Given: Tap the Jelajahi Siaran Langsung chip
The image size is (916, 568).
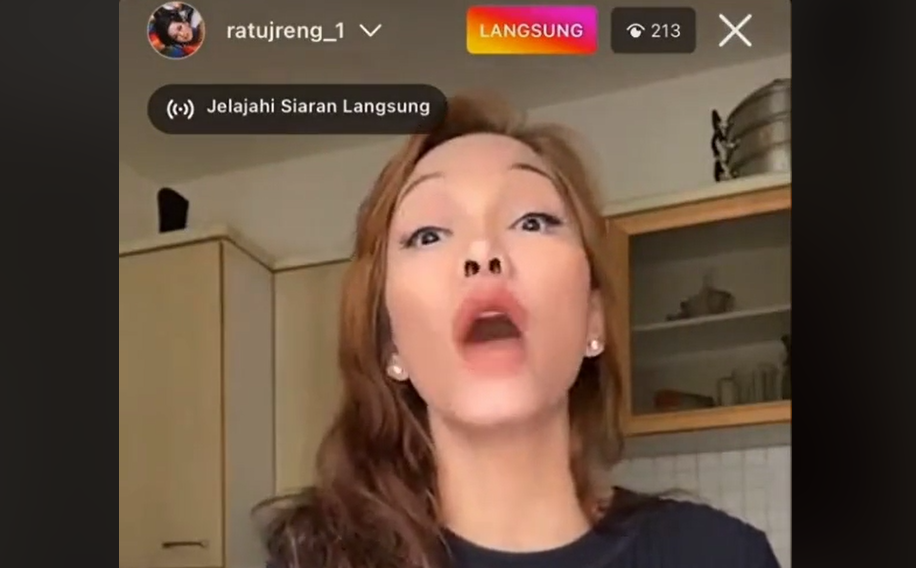Looking at the screenshot, I should click(297, 108).
